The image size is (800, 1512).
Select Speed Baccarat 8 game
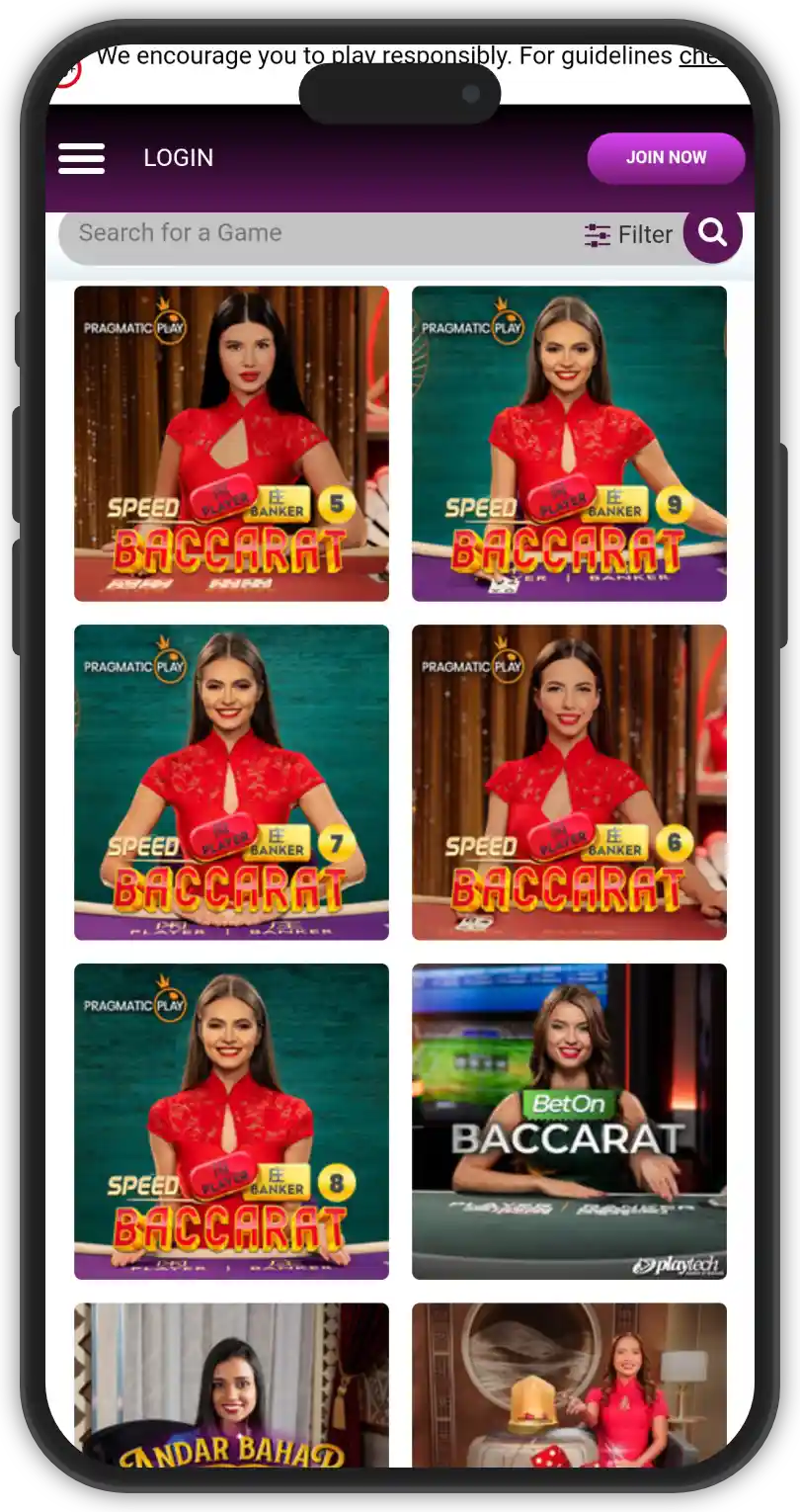231,1121
